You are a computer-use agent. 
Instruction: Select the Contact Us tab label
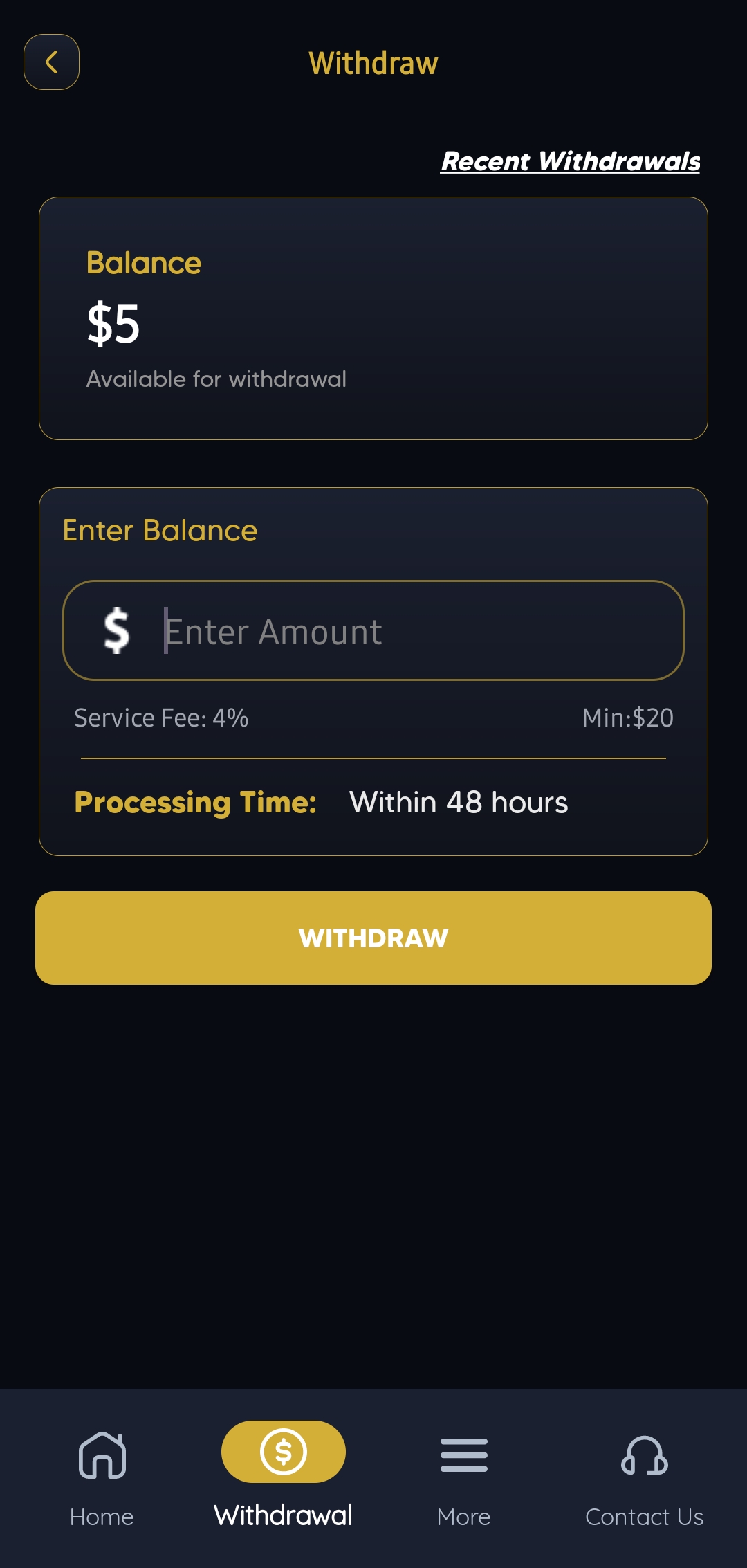point(645,1517)
